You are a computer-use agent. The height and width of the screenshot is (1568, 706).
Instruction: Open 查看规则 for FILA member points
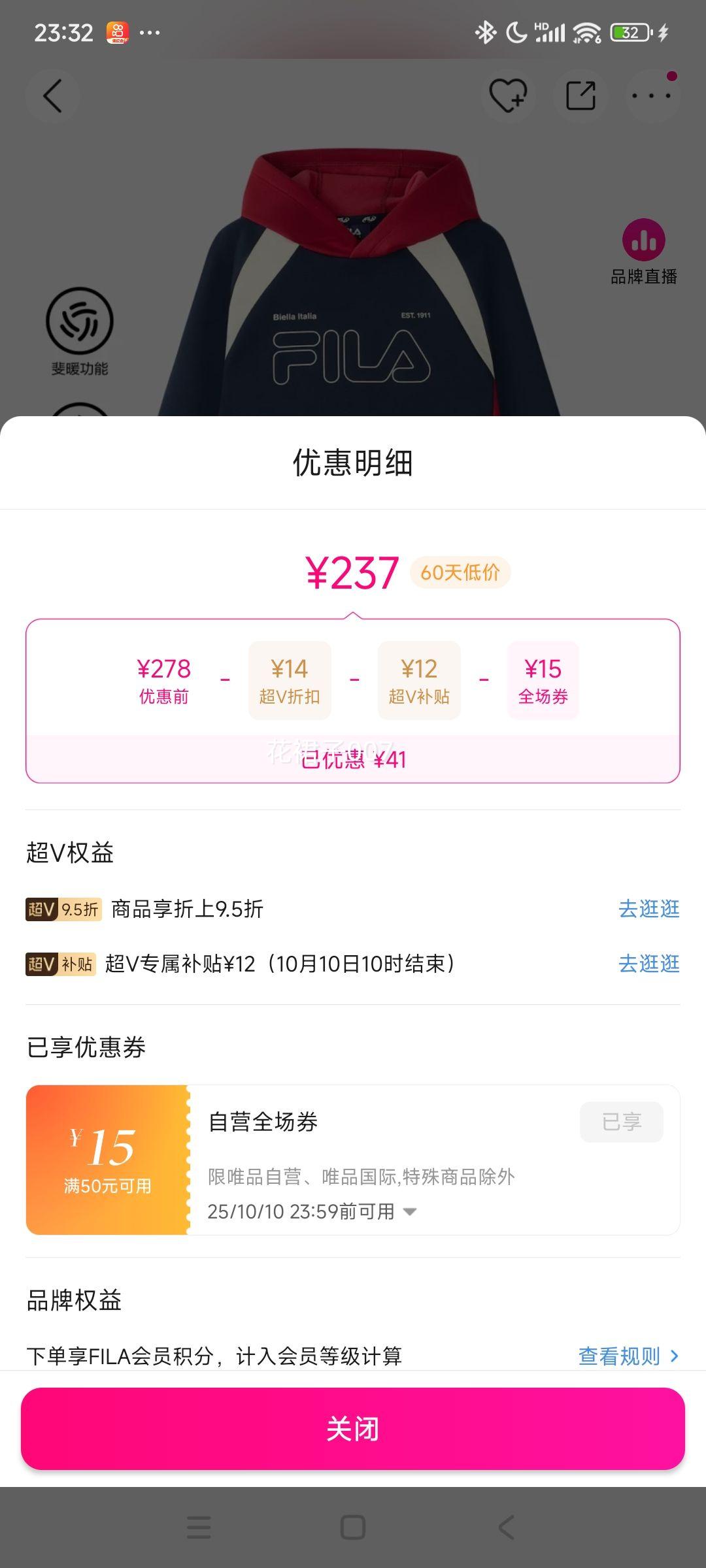coord(628,1356)
